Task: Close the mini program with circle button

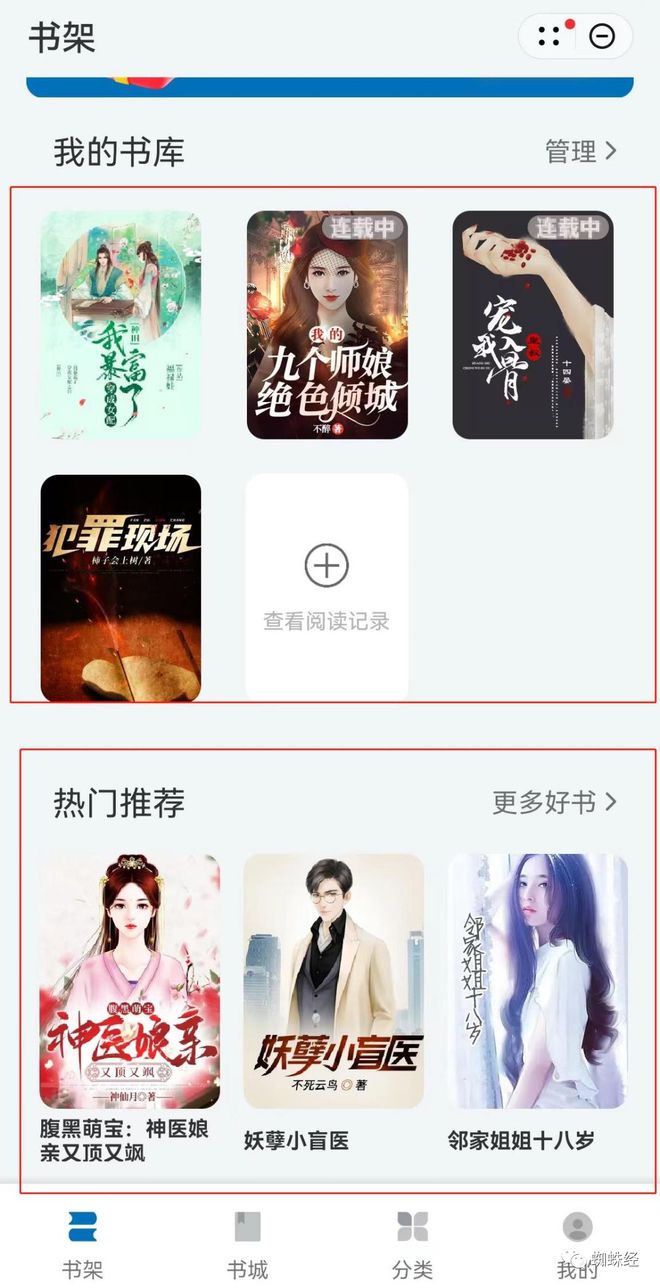Action: 602,37
